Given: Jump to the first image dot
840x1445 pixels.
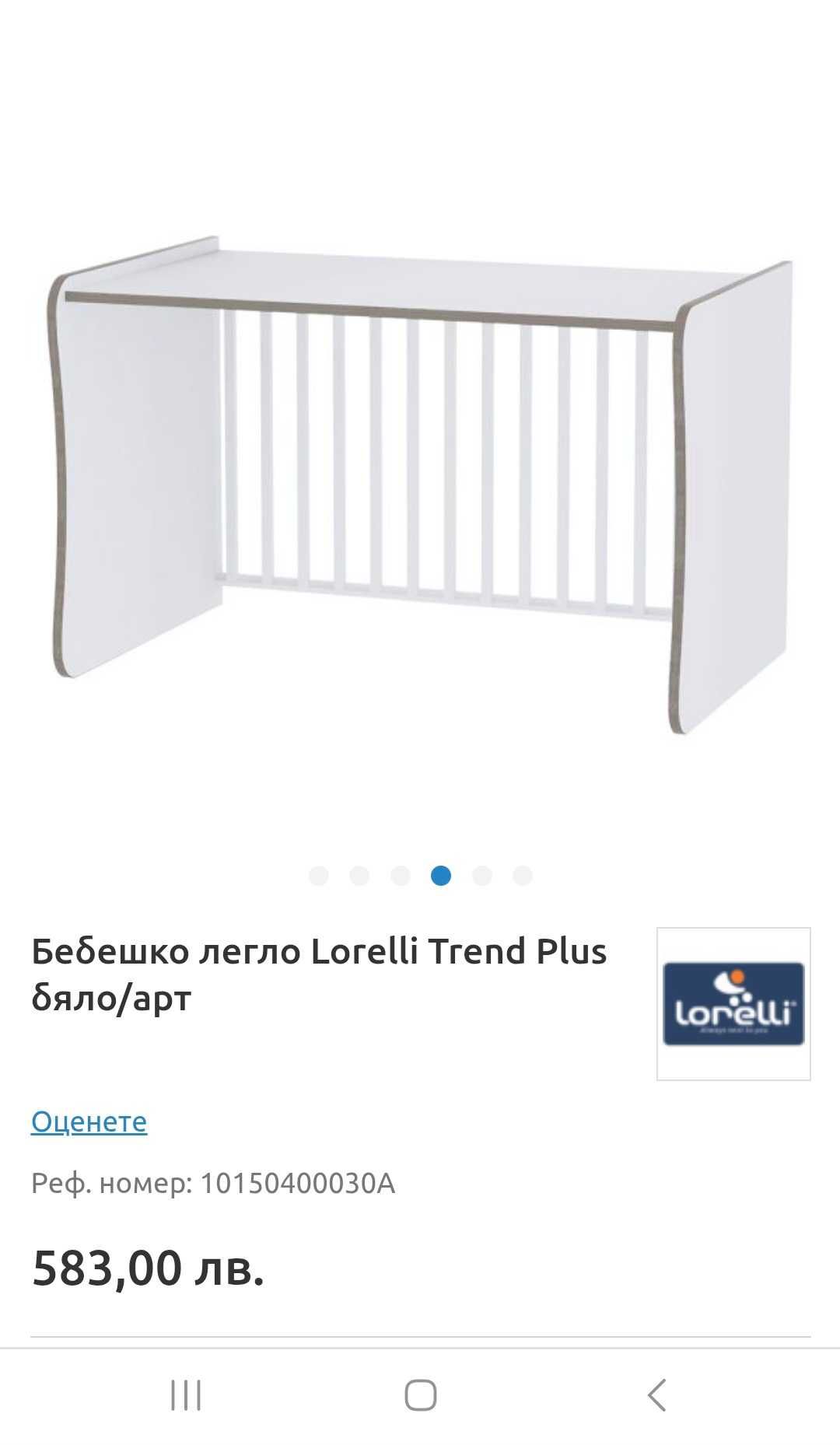Looking at the screenshot, I should 319,876.
